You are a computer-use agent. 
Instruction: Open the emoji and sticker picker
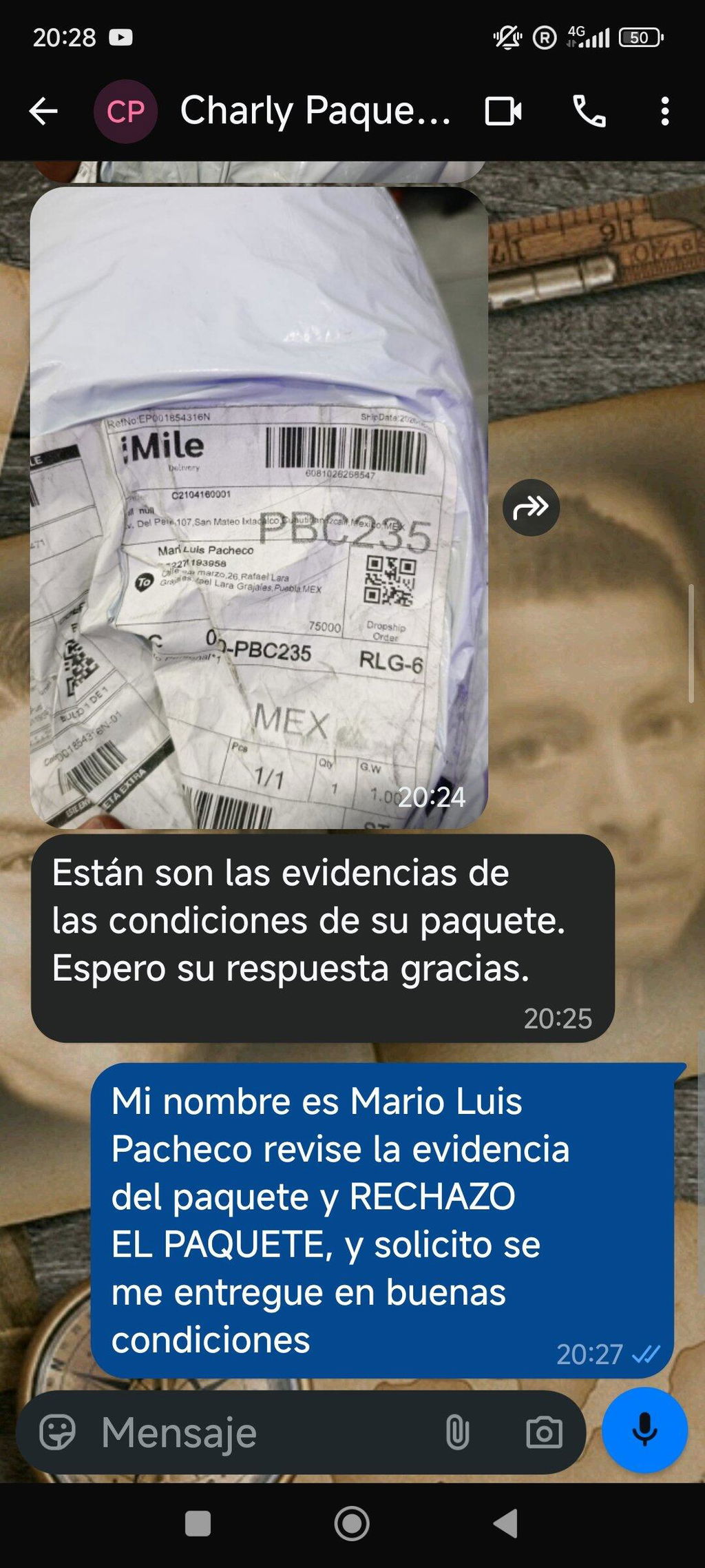(x=57, y=1433)
